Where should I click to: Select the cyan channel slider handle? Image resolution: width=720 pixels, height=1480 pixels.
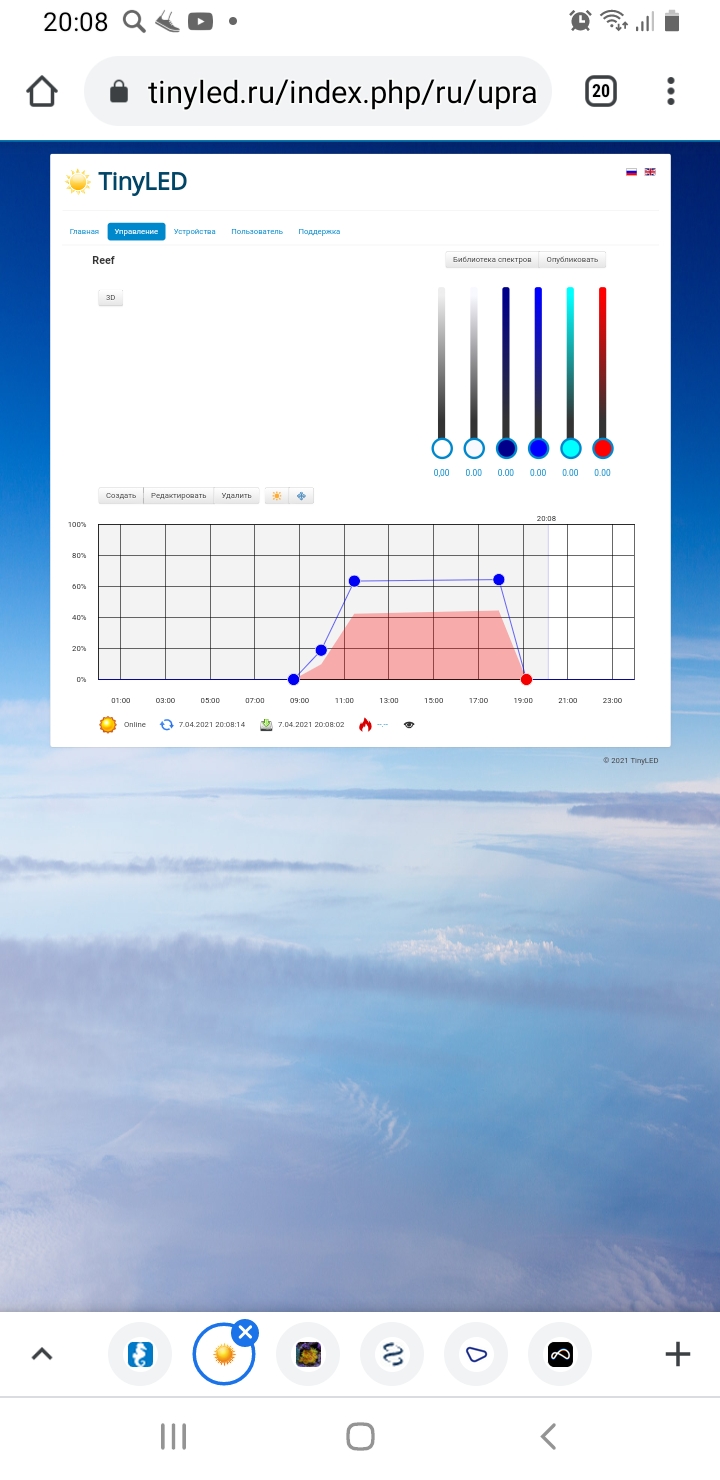tap(570, 448)
